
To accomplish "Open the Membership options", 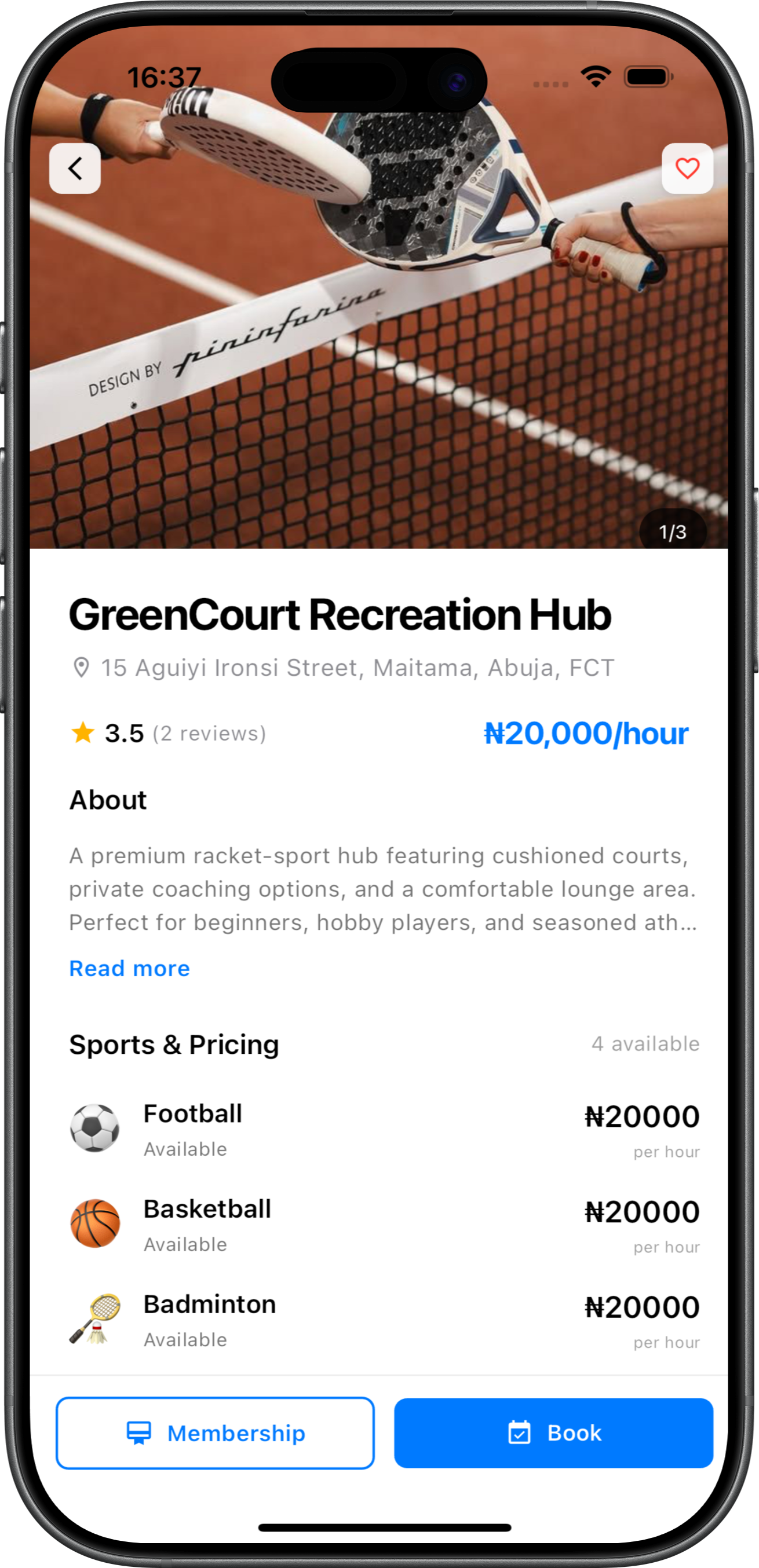I will (x=215, y=1433).
